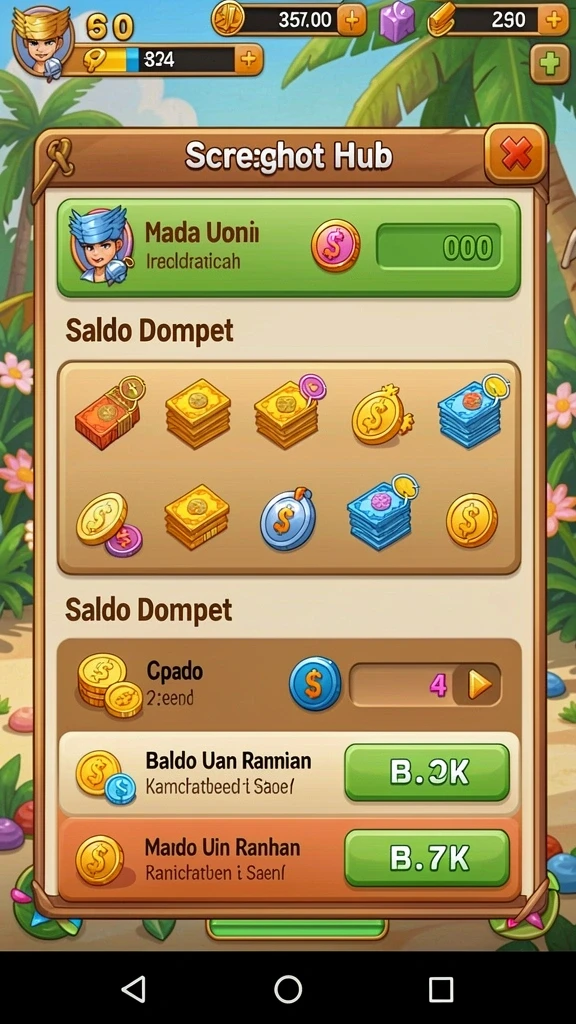Viewport: 576px width, 1024px height.
Task: Tap the green B.7K button
Action: click(x=427, y=857)
